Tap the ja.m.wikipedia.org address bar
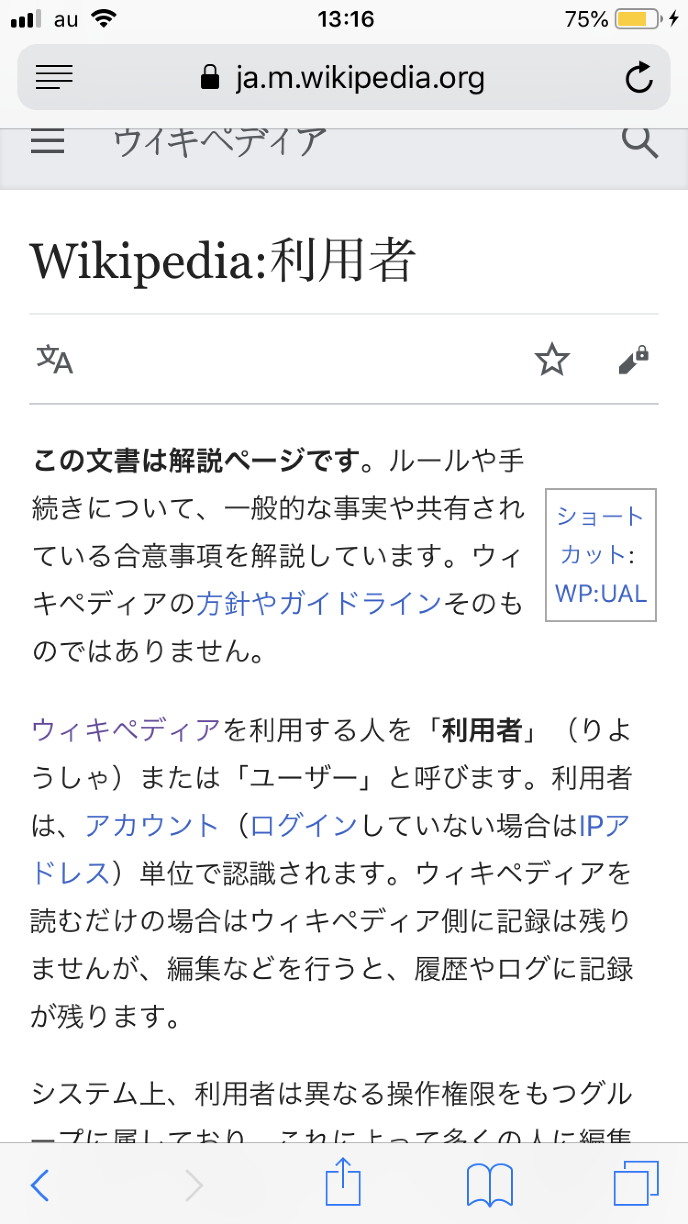 (x=343, y=77)
